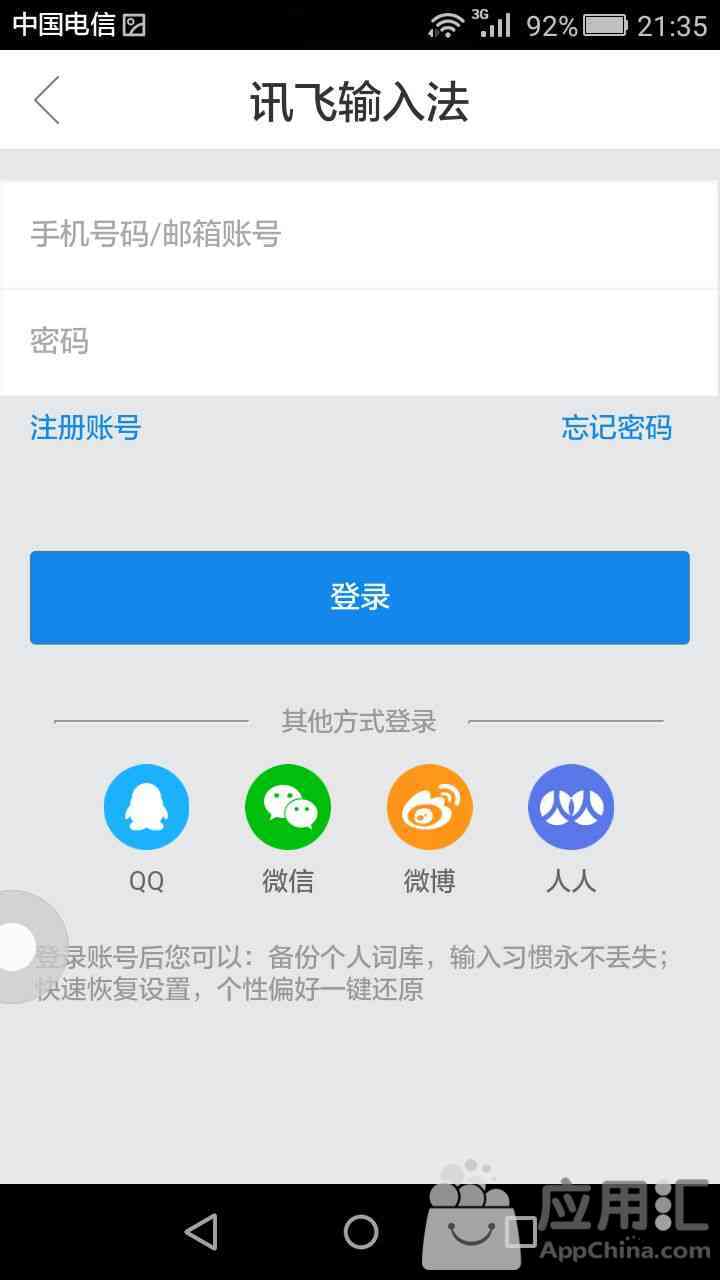The image size is (720, 1280).
Task: Go to the home screen
Action: (360, 1232)
